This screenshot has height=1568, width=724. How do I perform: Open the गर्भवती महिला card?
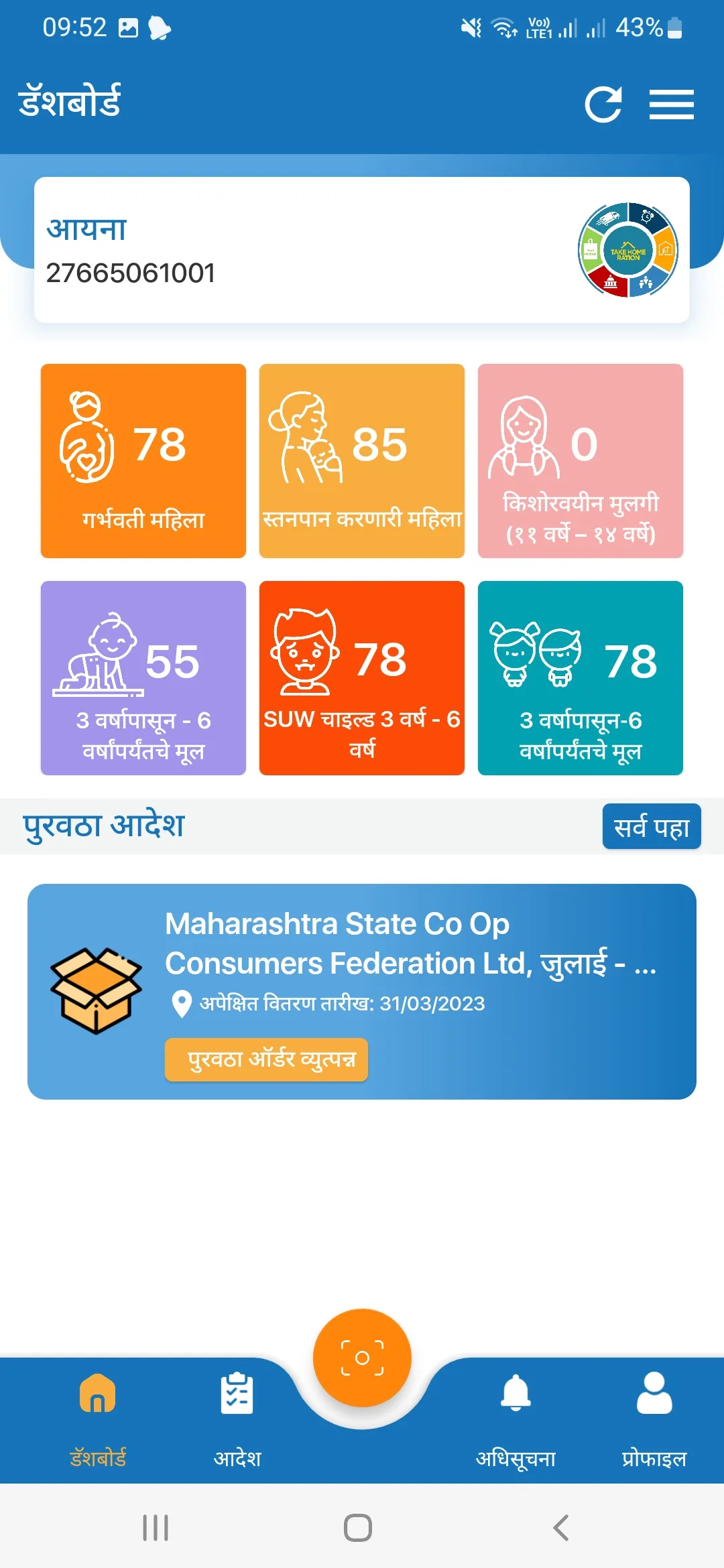(x=143, y=461)
